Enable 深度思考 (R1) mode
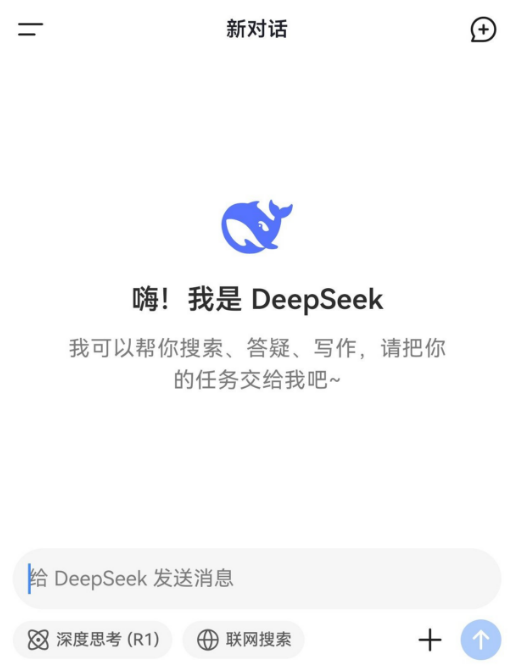This screenshot has height=669, width=515. click(93, 640)
